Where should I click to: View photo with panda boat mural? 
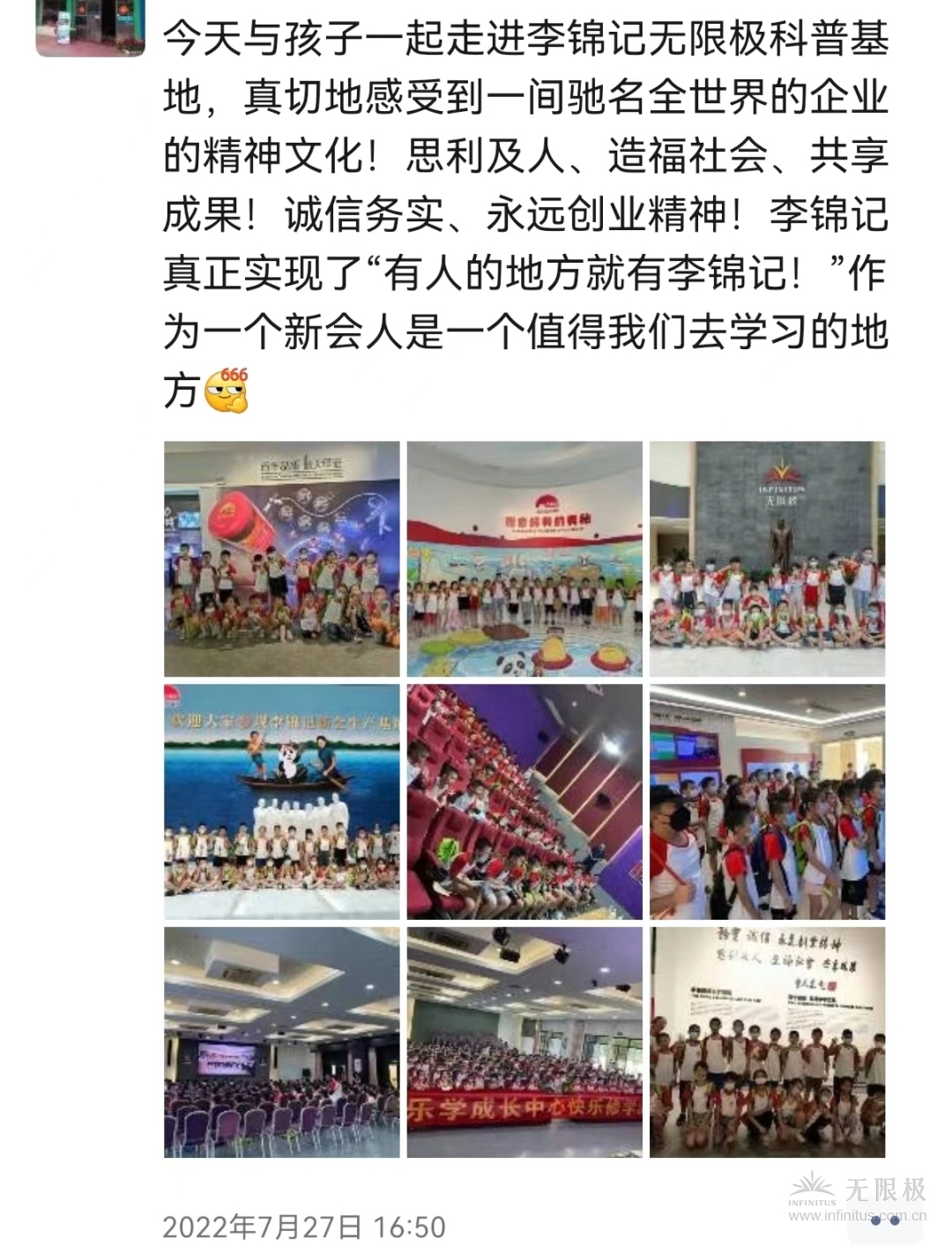click(281, 802)
